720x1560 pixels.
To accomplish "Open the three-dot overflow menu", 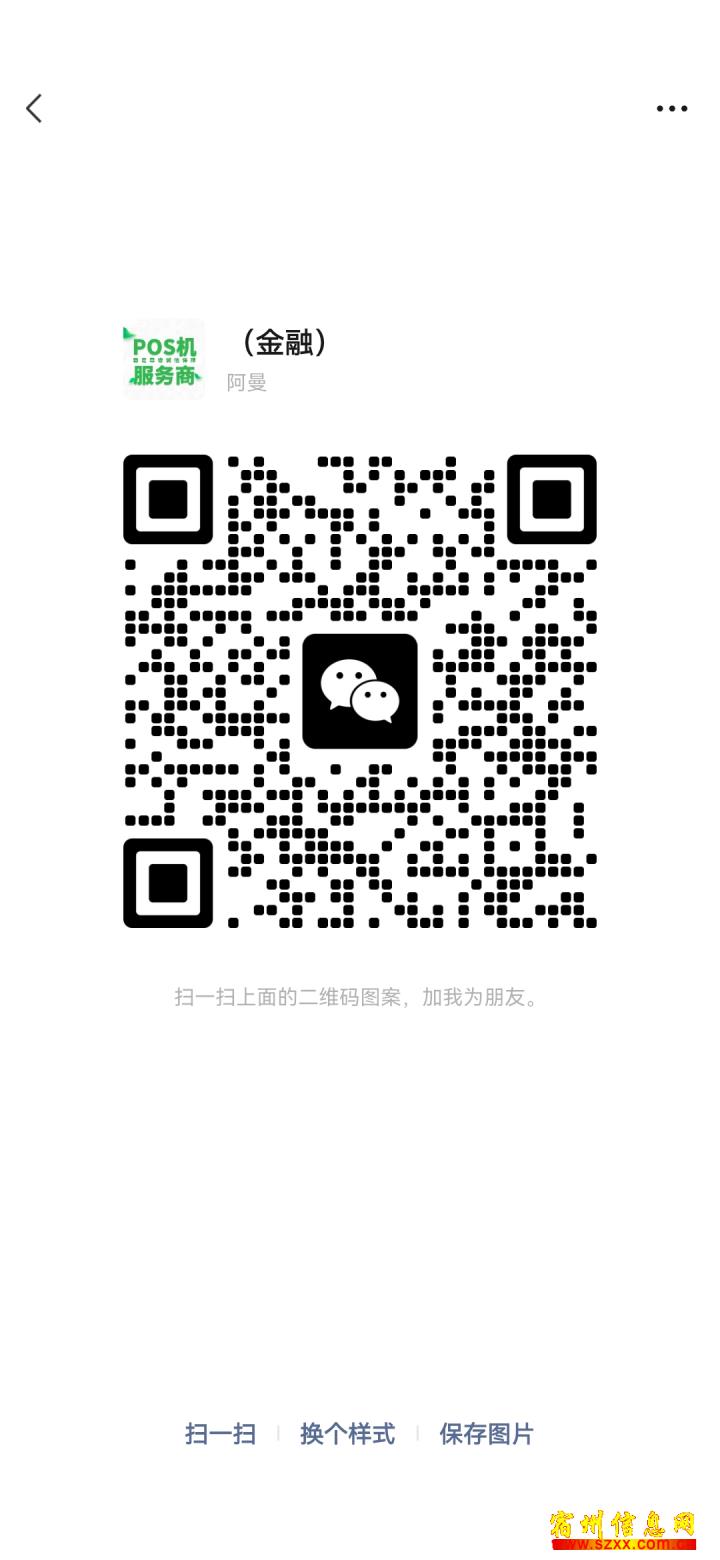I will (671, 108).
